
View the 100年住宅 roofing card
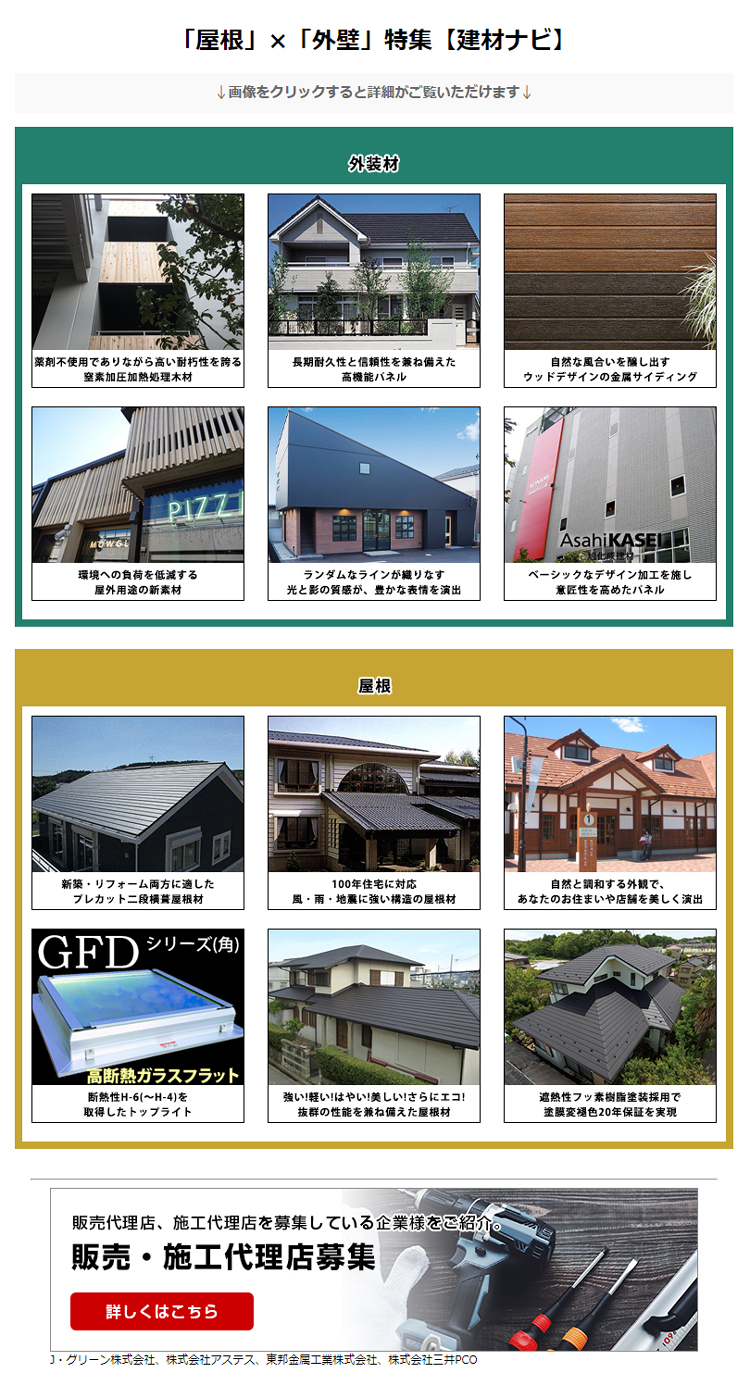[373, 812]
